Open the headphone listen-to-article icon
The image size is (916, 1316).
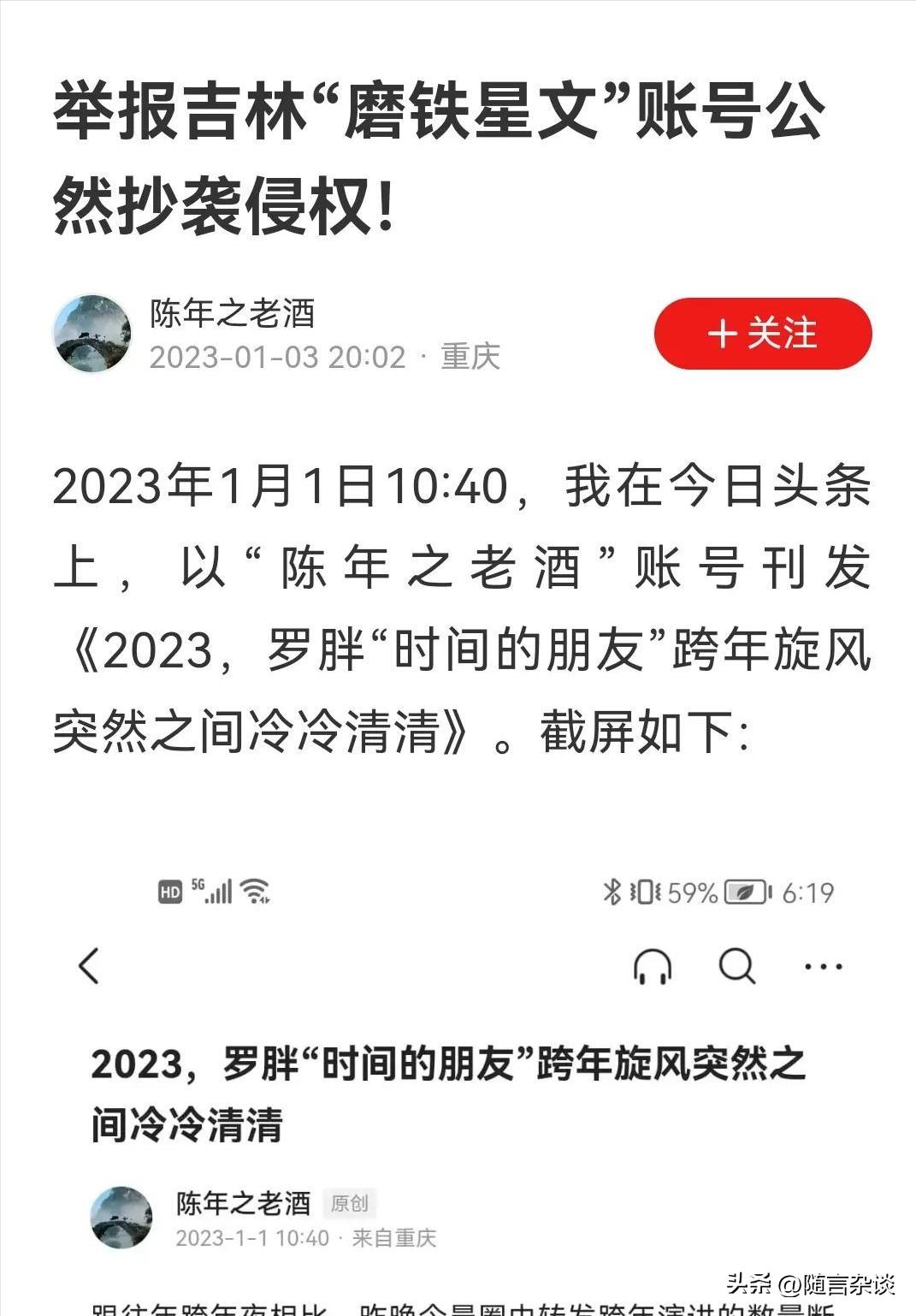coord(652,966)
